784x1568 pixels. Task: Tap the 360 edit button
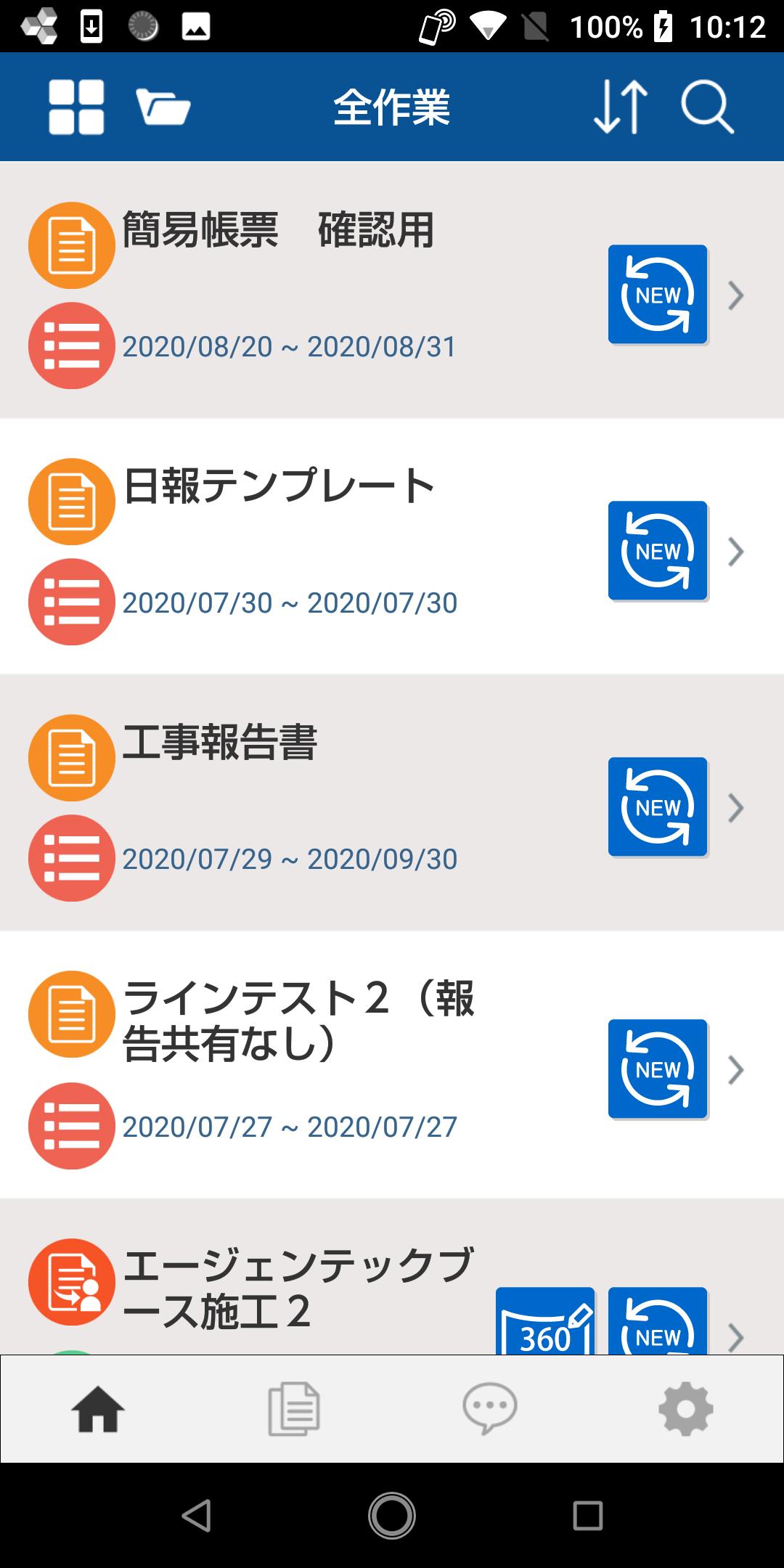pos(545,1323)
